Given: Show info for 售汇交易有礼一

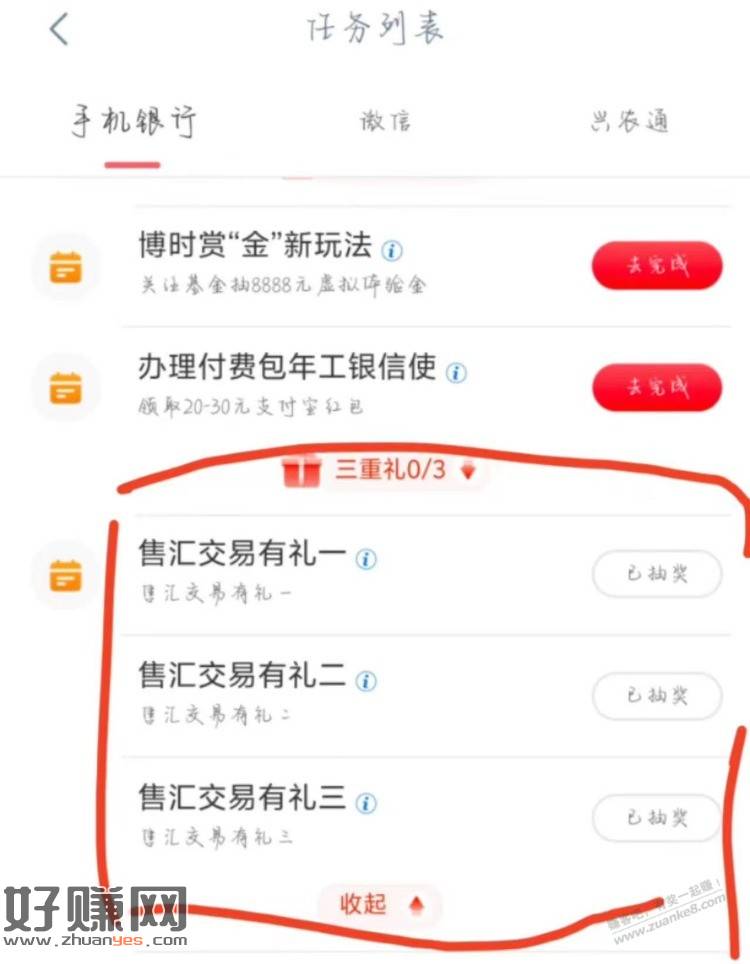Looking at the screenshot, I should [367, 560].
